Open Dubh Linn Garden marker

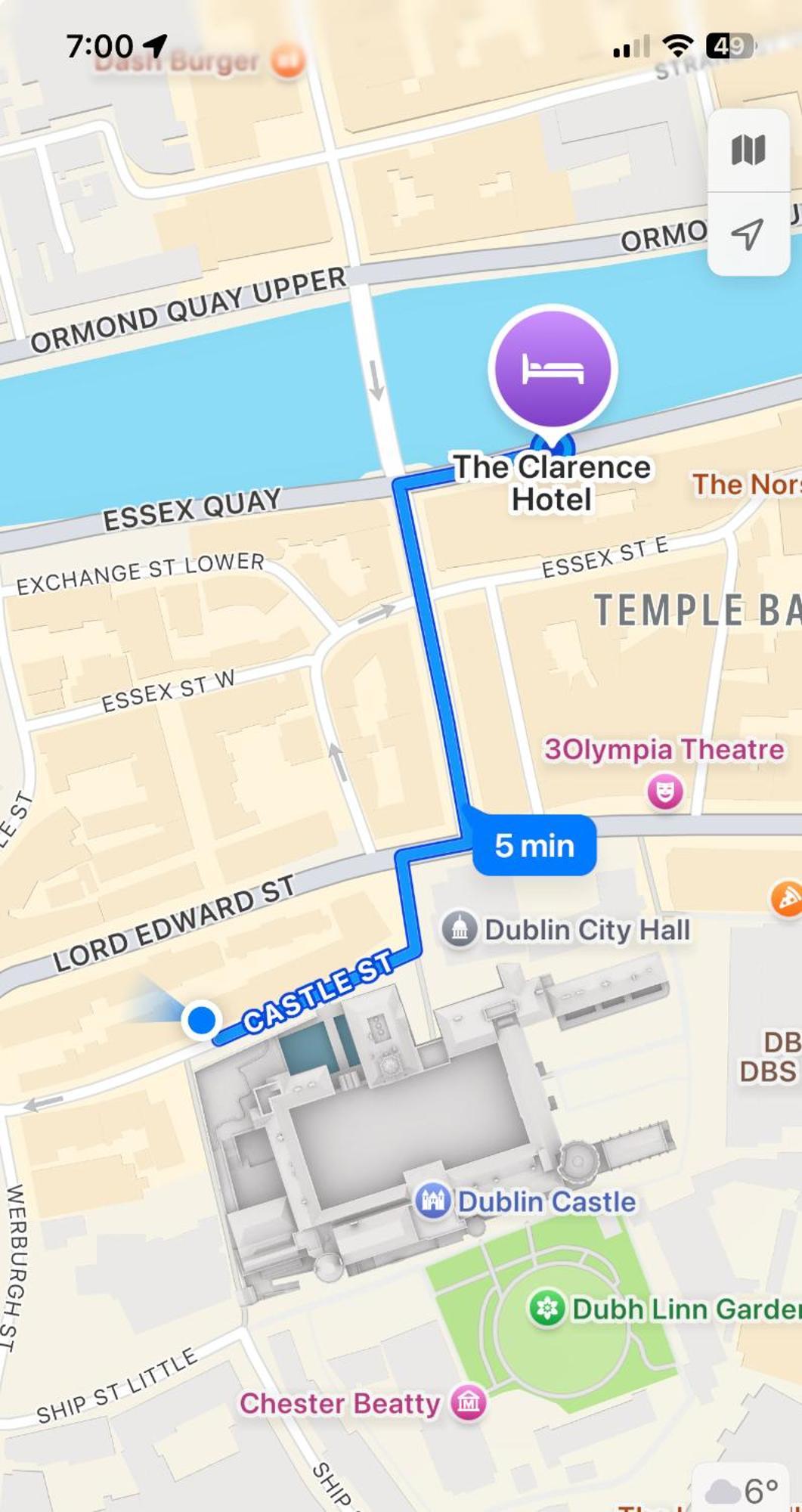click(x=547, y=1309)
